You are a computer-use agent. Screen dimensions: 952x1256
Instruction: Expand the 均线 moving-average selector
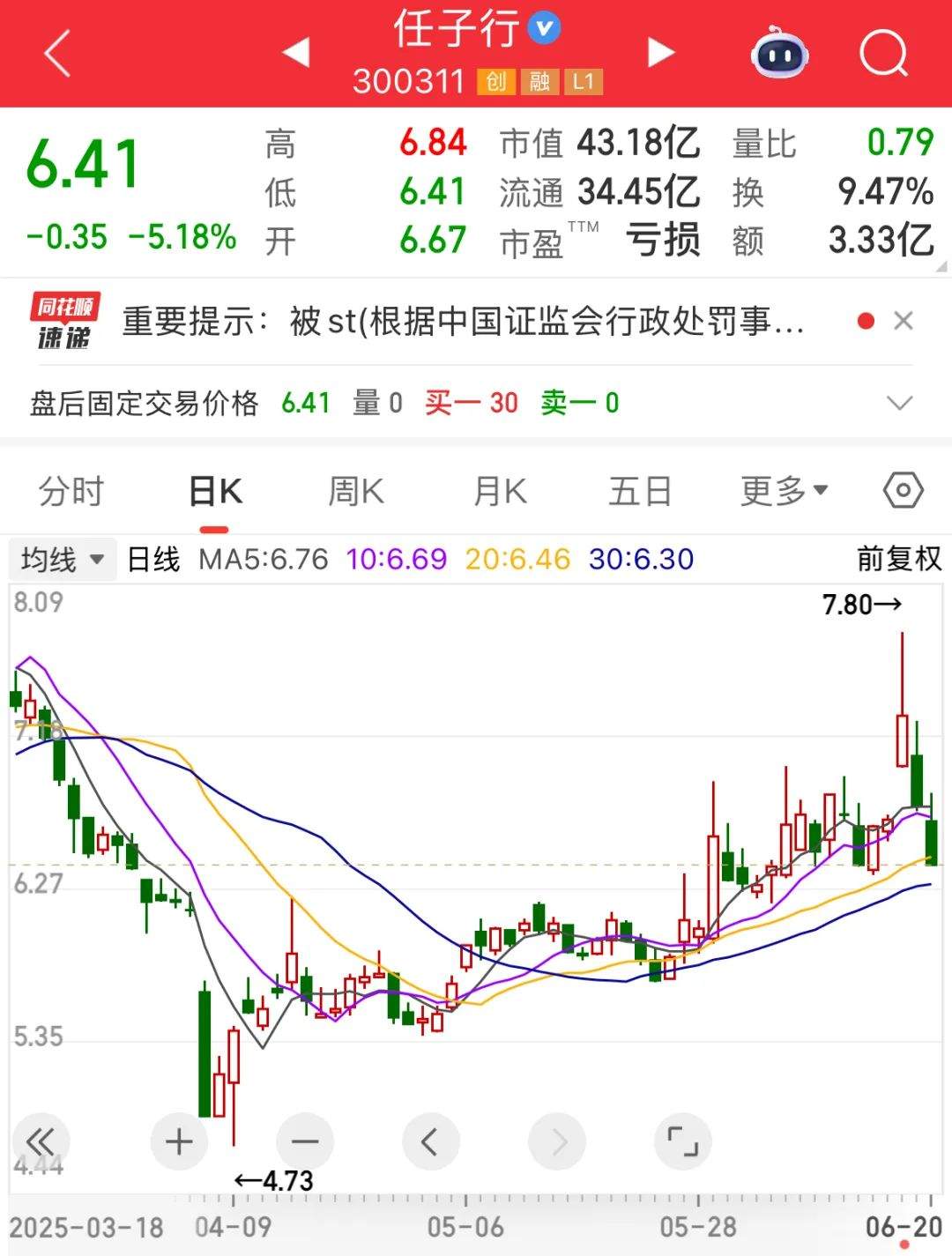60,559
